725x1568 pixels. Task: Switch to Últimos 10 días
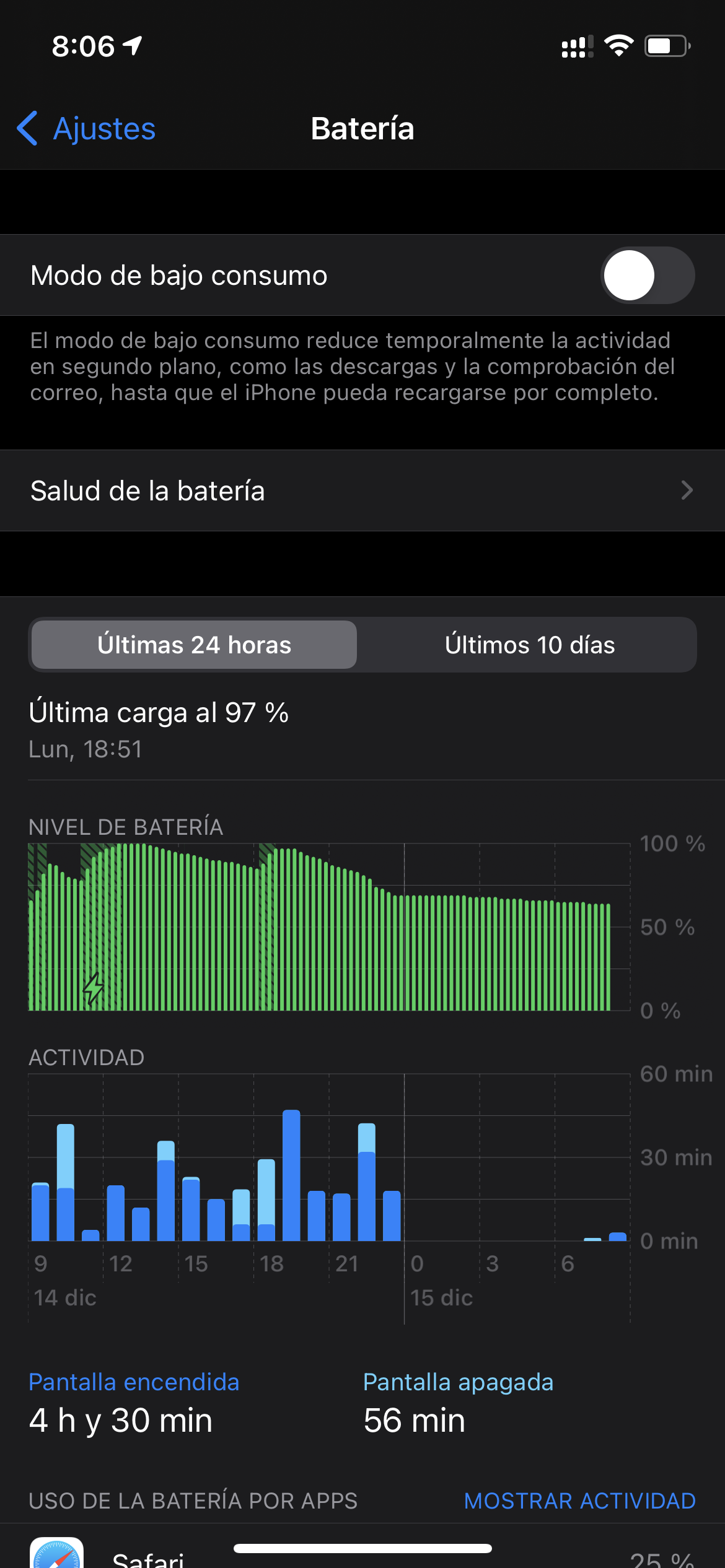click(529, 645)
